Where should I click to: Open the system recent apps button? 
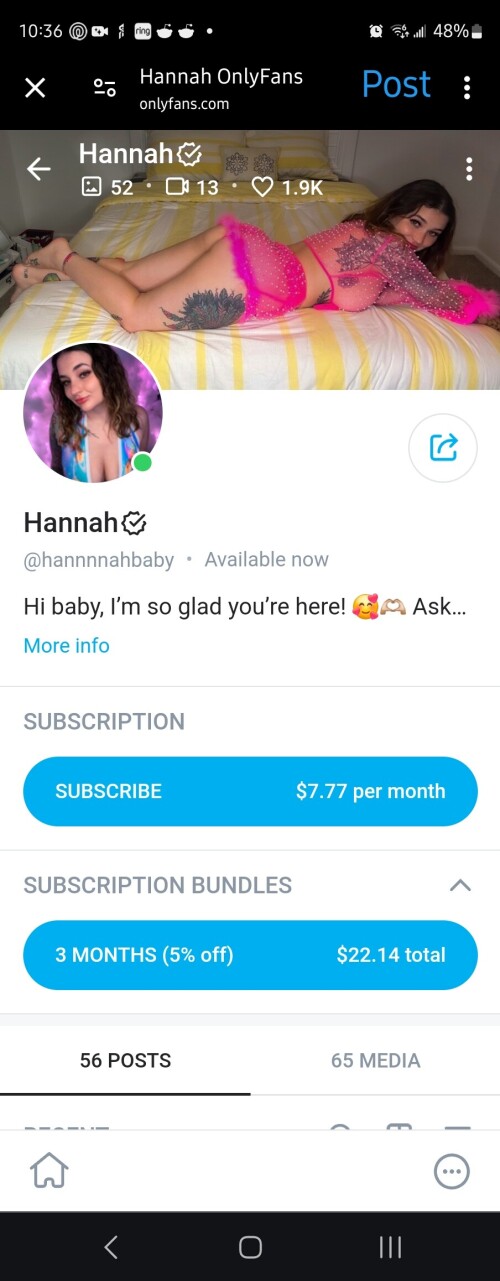point(389,1246)
